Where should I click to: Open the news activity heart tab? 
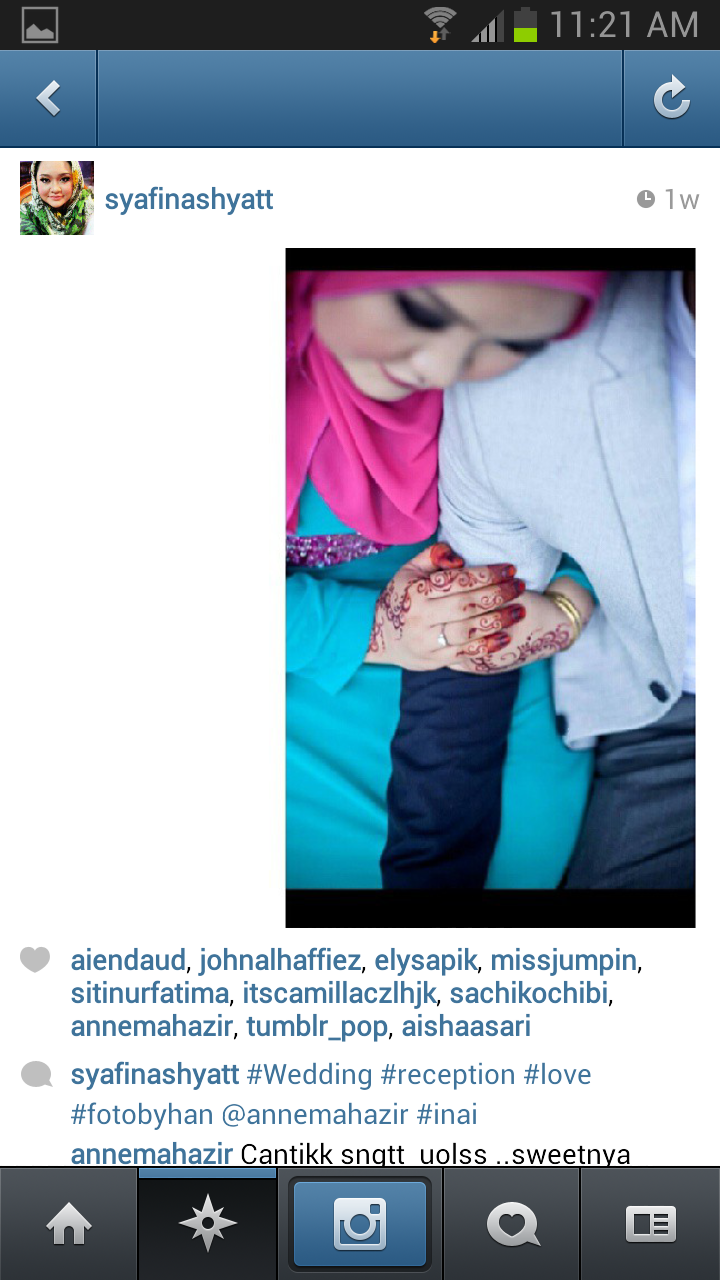pos(512,1224)
